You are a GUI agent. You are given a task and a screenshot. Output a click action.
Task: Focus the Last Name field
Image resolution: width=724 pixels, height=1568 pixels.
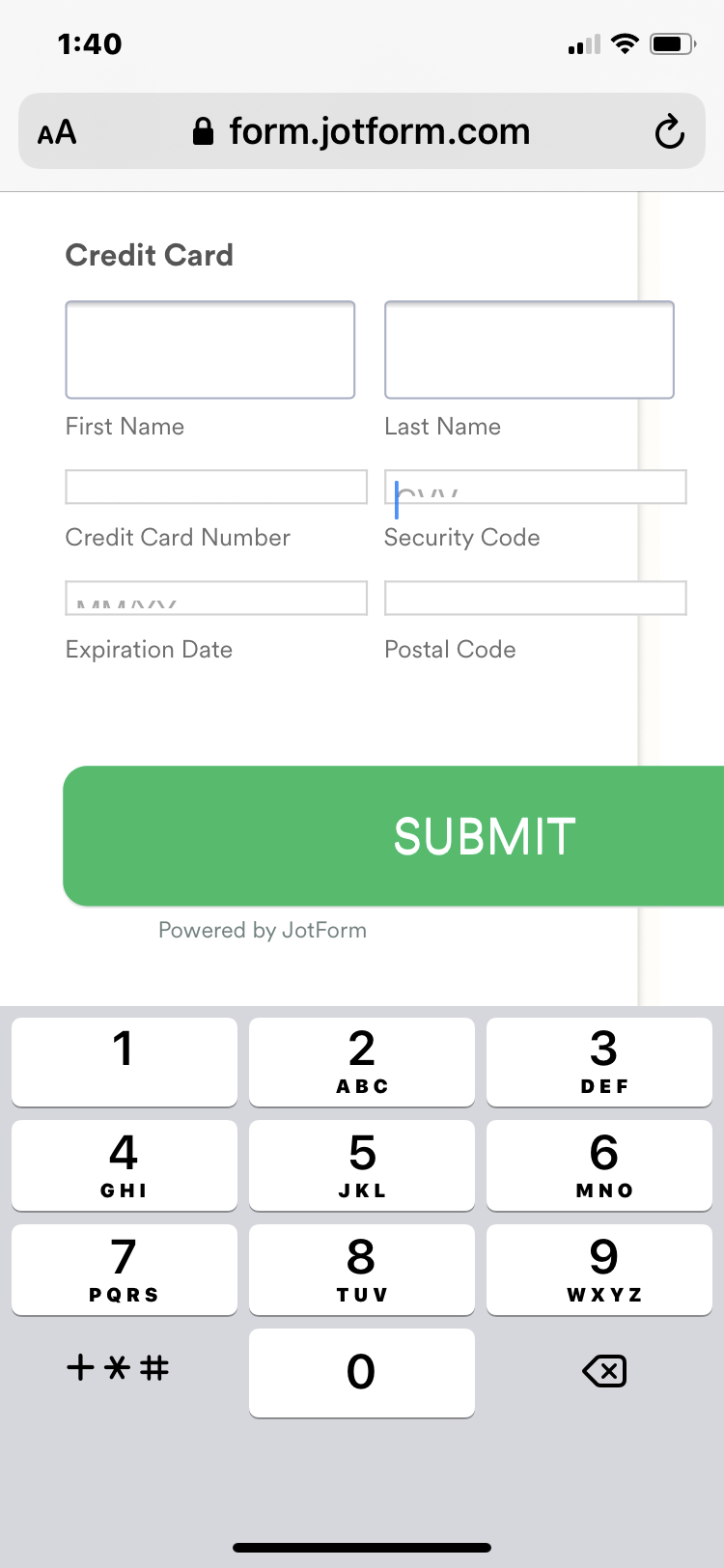529,350
